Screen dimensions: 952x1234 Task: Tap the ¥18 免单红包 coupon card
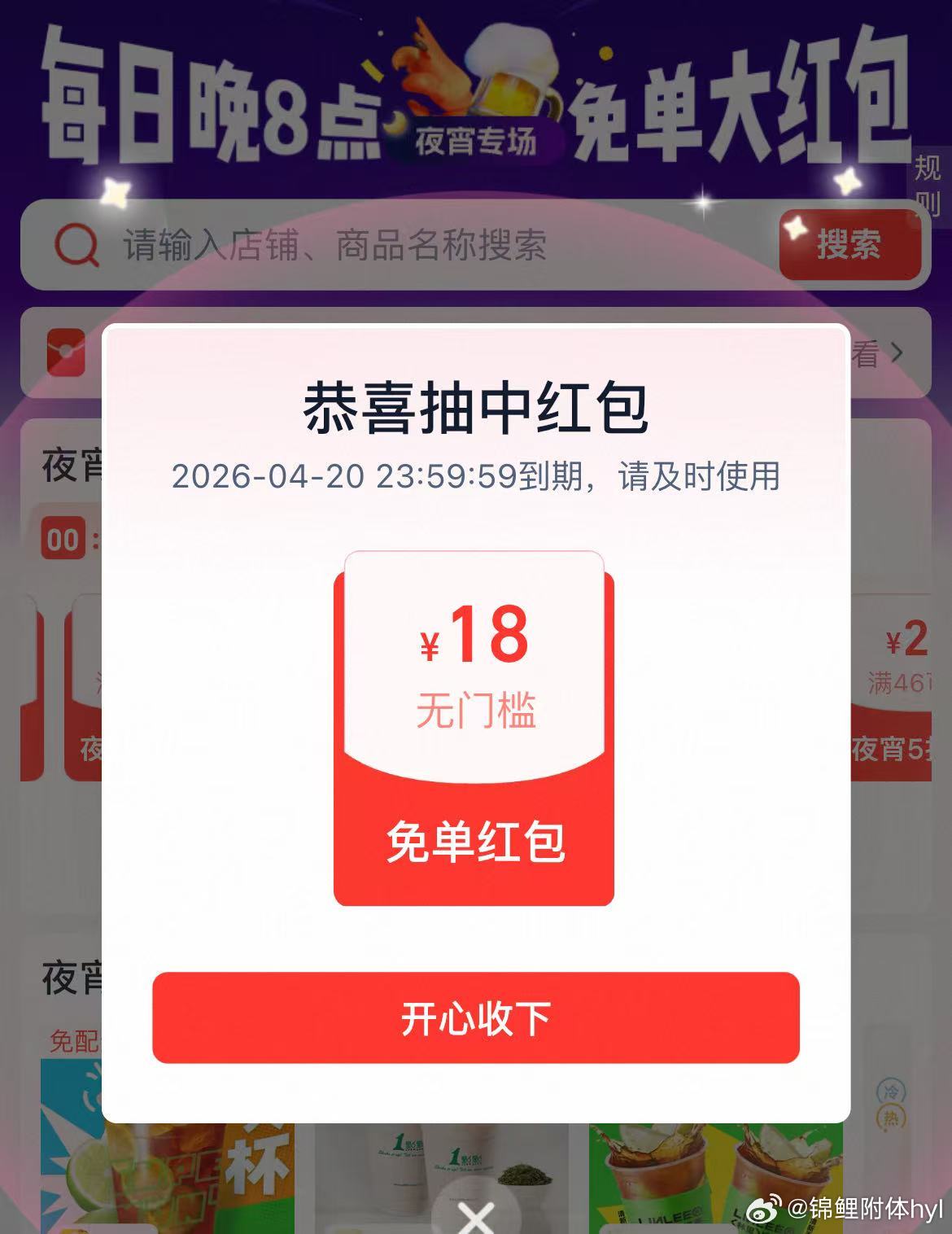coord(474,729)
